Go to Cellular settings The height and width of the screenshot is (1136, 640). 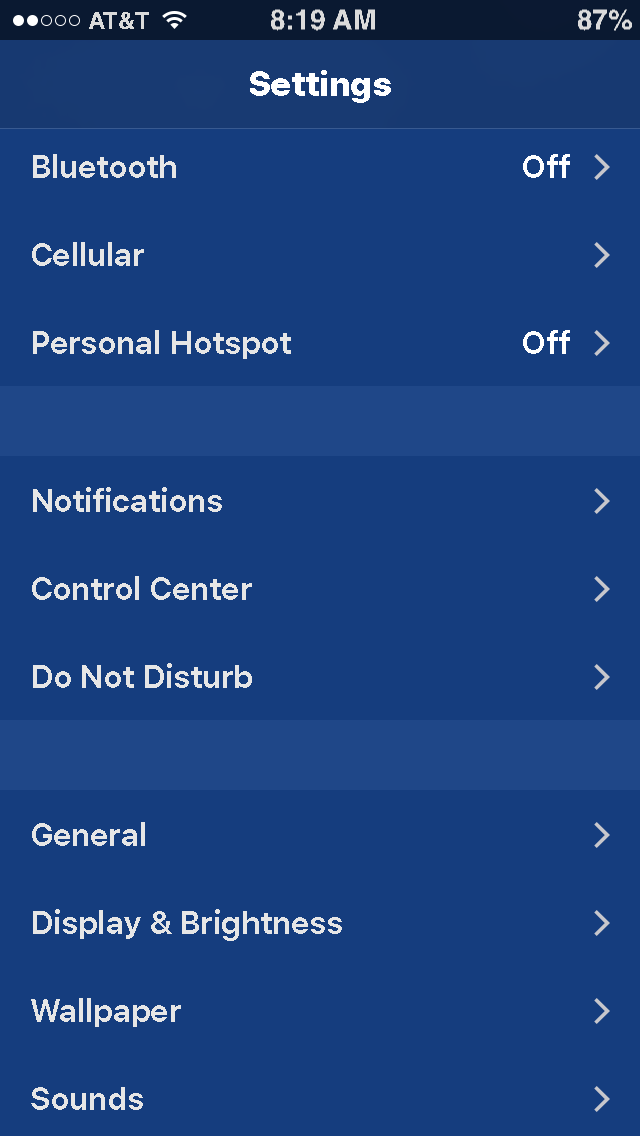(x=320, y=255)
